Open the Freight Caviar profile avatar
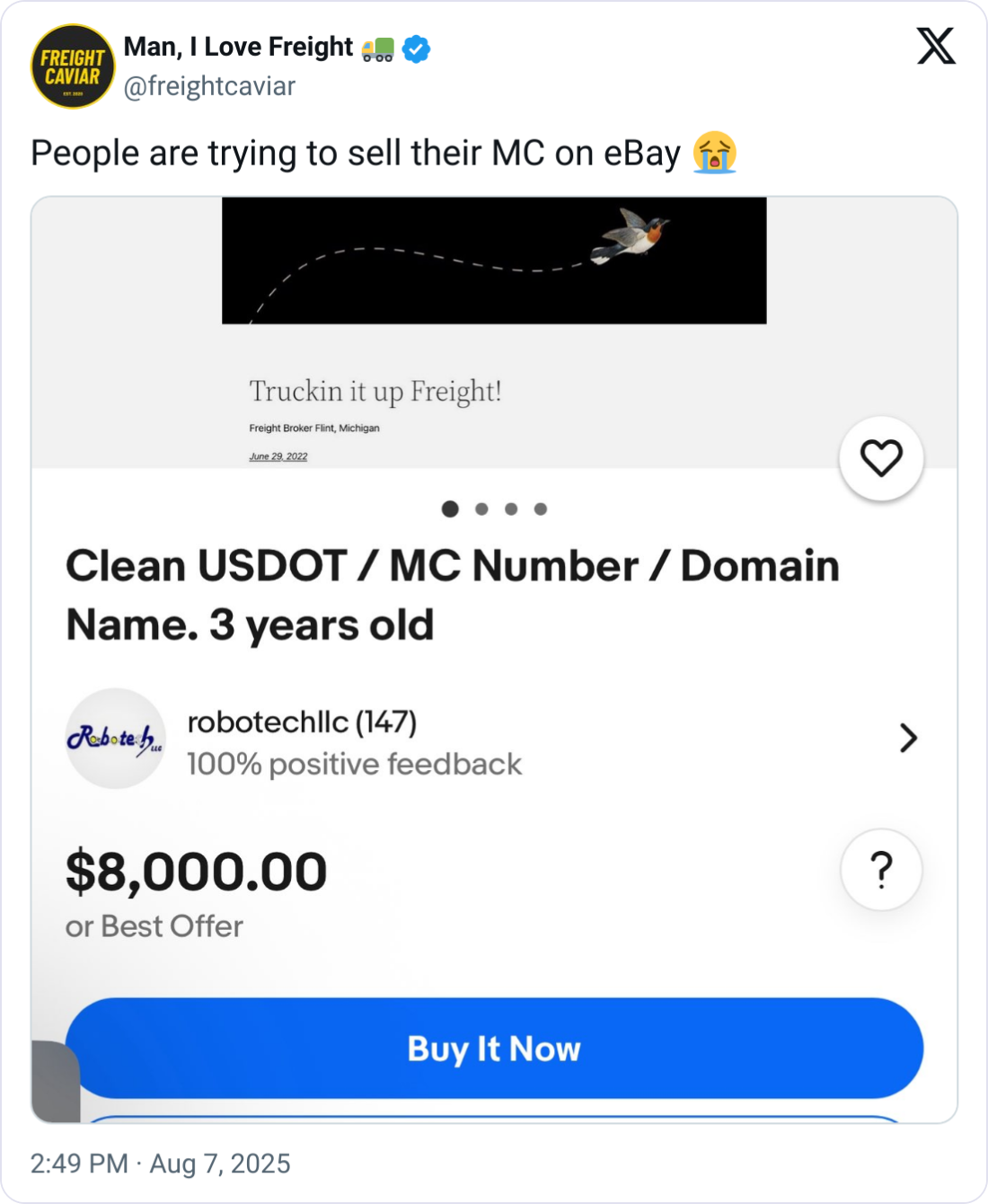Viewport: 988px width, 1204px height. pos(73,66)
